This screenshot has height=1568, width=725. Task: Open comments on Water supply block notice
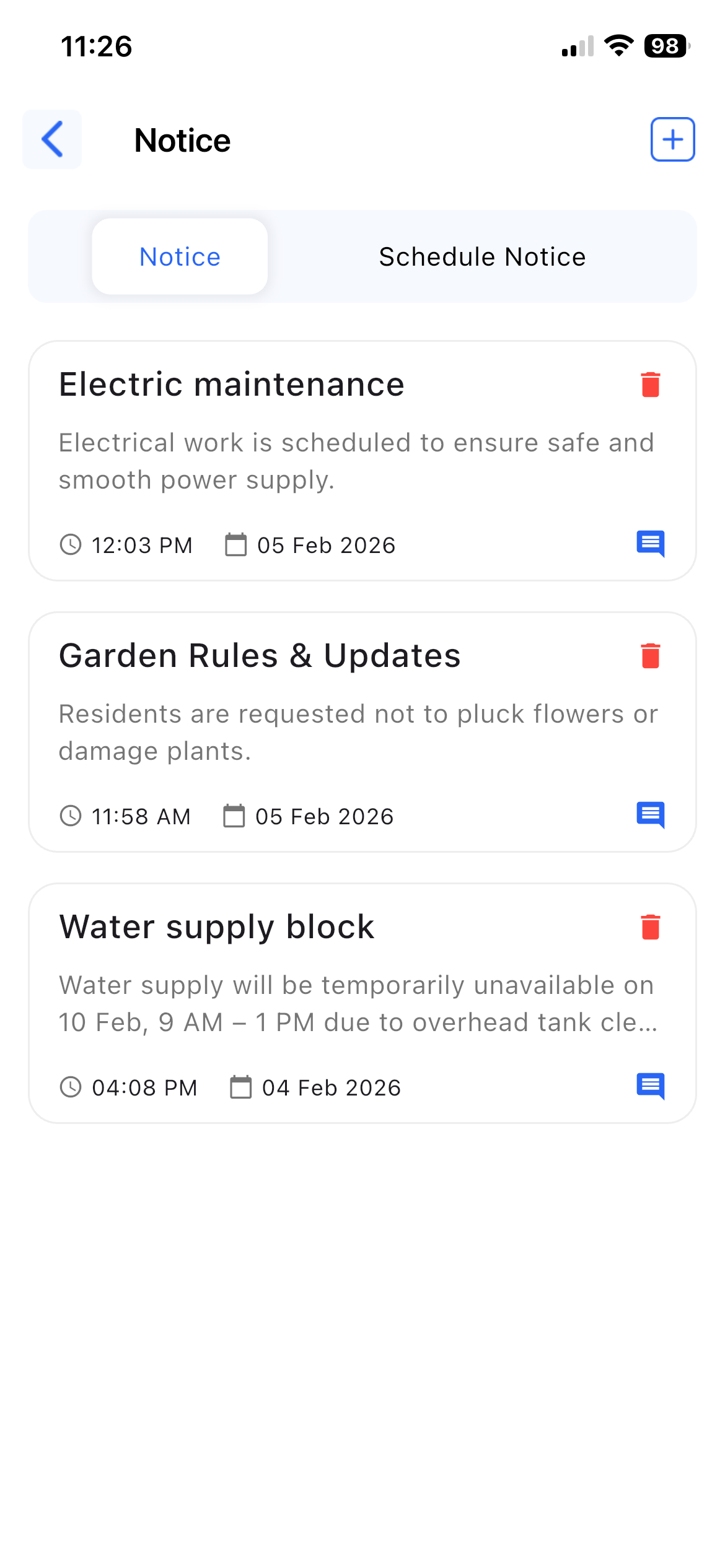pyautogui.click(x=650, y=1087)
